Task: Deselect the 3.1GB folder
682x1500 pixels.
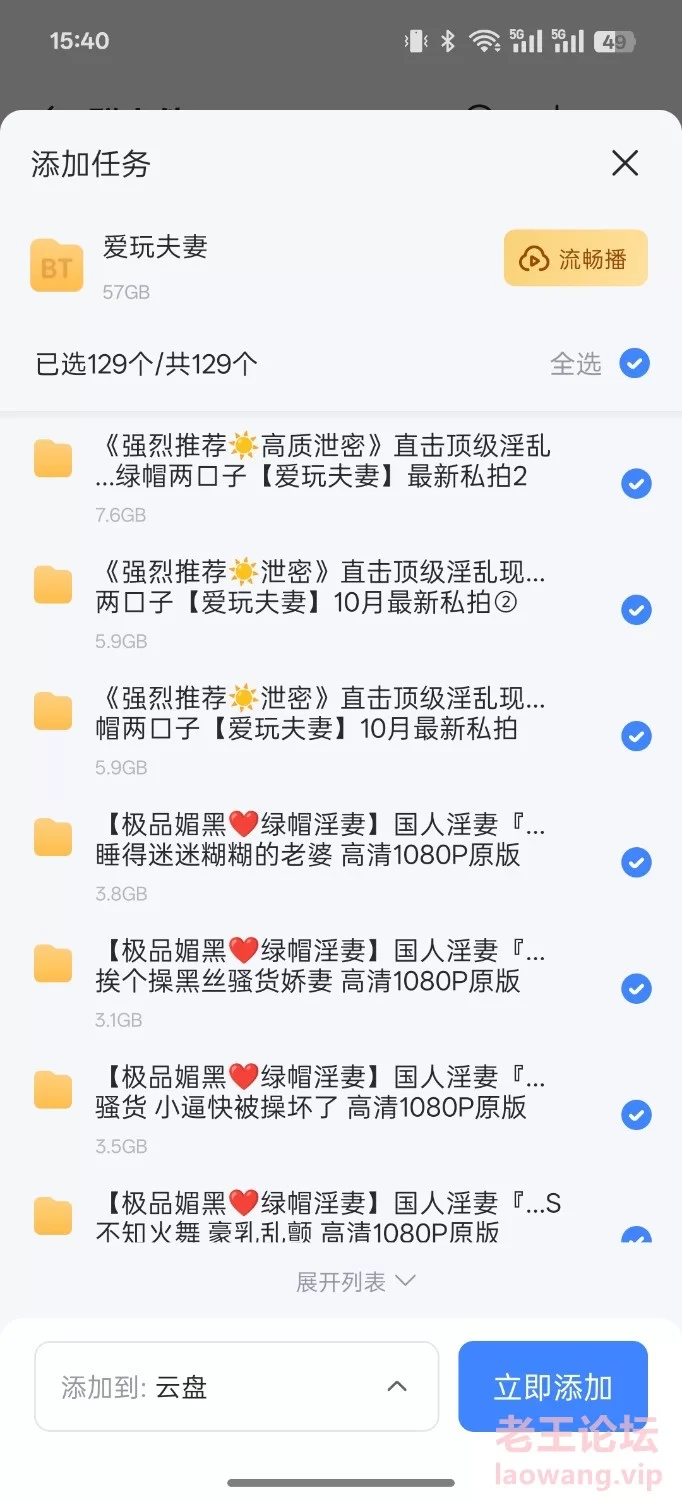Action: [x=636, y=988]
